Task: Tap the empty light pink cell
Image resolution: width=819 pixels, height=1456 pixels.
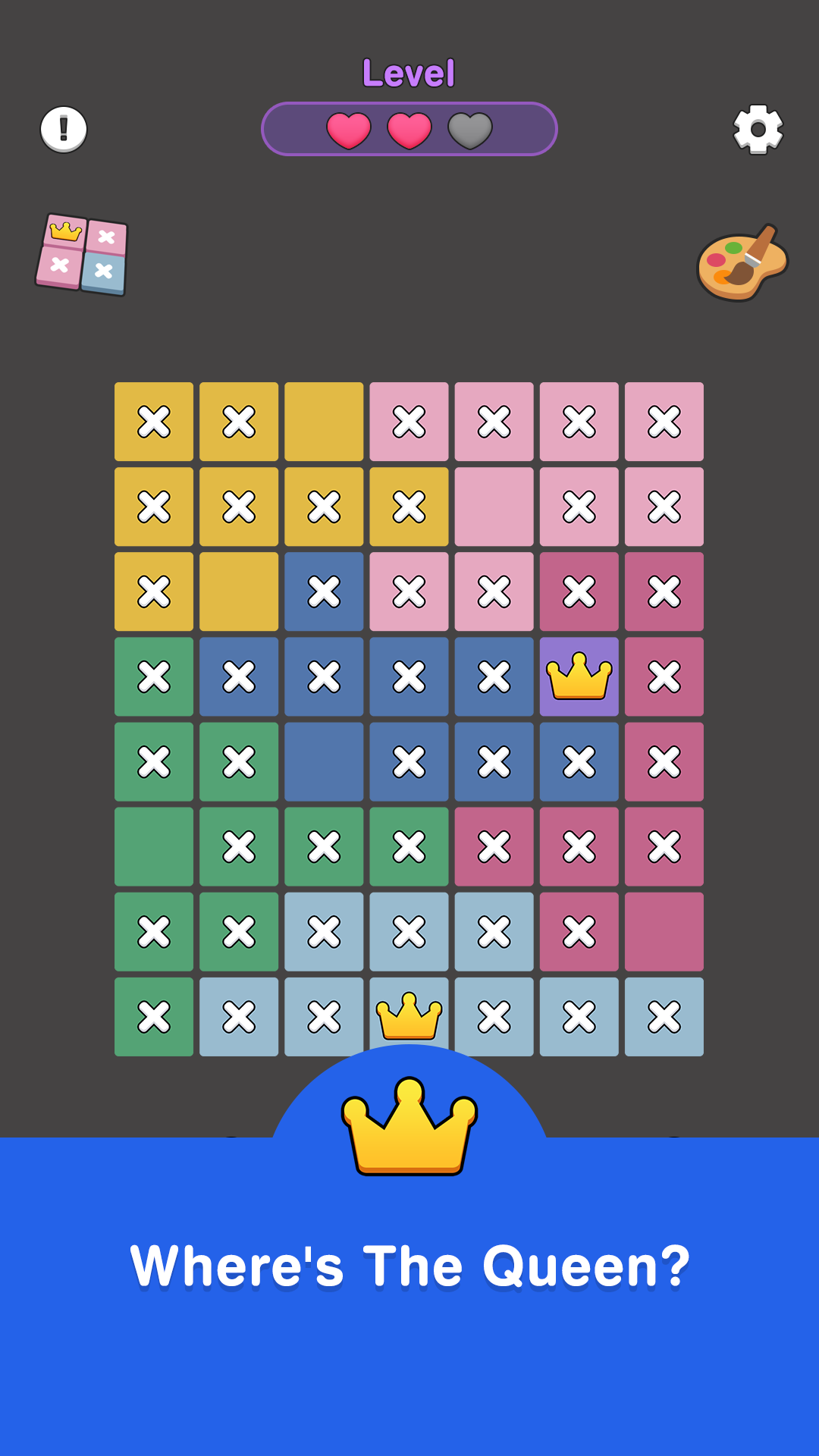Action: (494, 507)
